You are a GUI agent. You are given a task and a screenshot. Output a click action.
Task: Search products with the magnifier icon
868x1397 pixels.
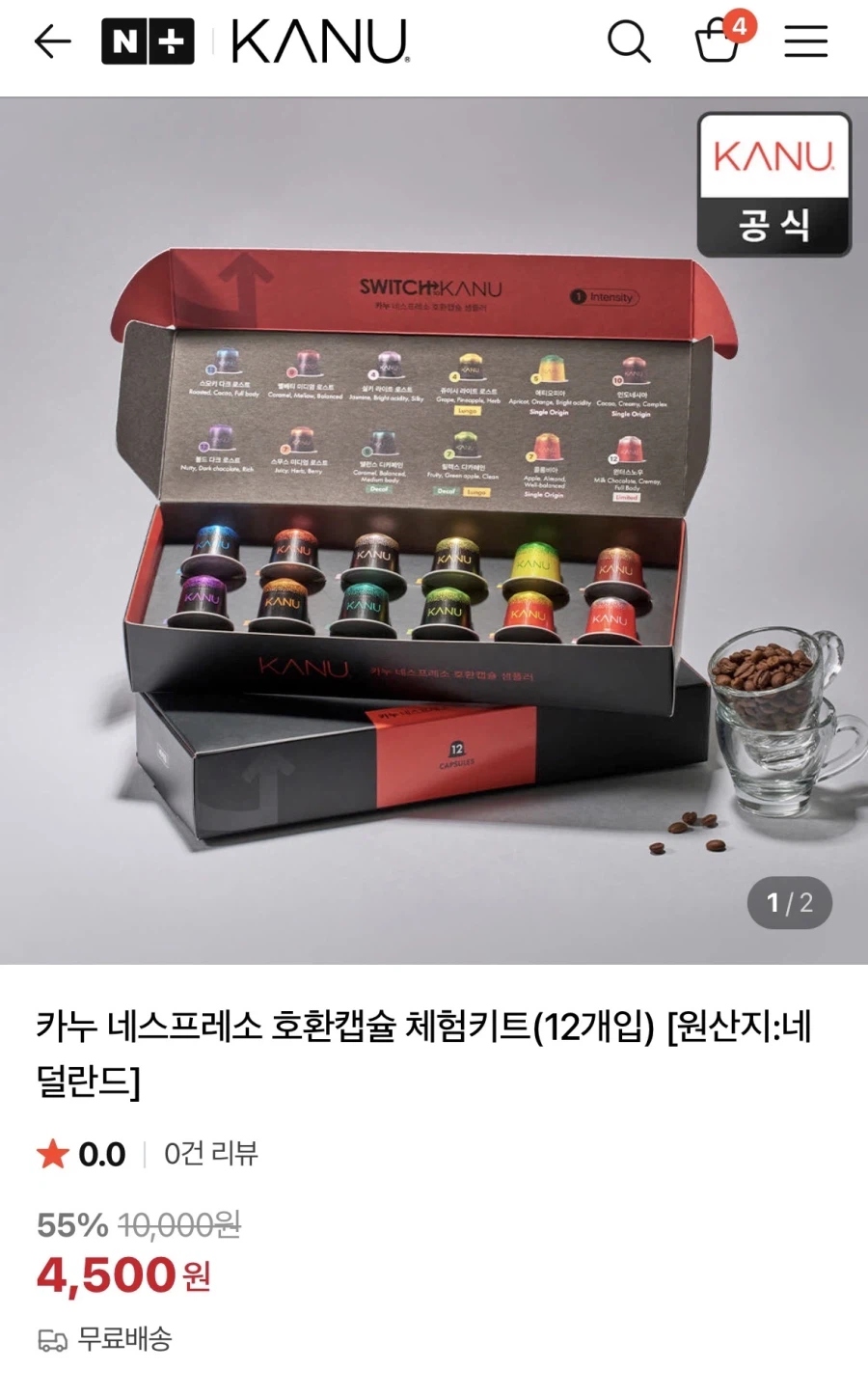pos(628,41)
